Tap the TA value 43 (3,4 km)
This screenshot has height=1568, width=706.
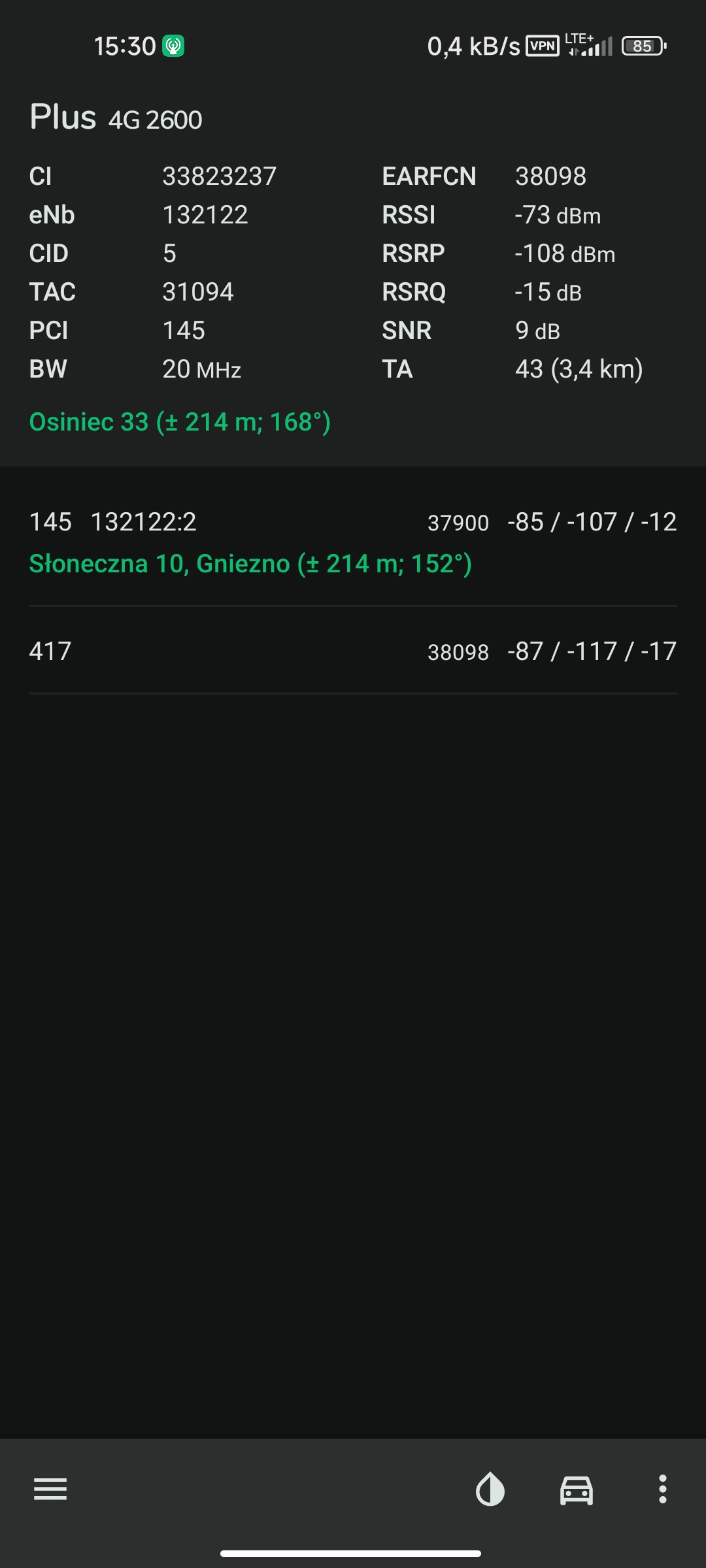(578, 369)
